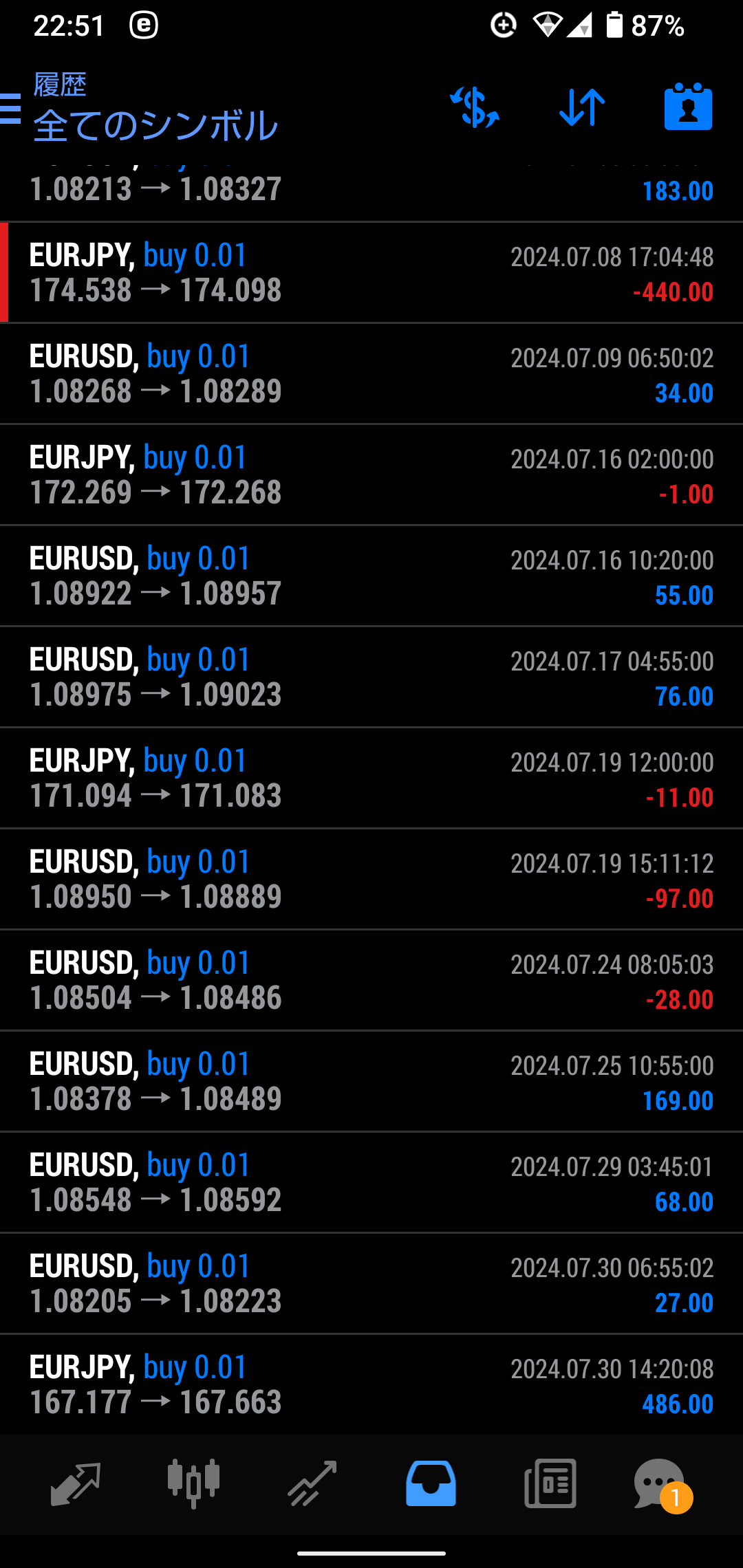Open the EURJPY trade with -440.00 loss
Image resolution: width=743 pixels, height=1568 pixels.
coord(371,273)
